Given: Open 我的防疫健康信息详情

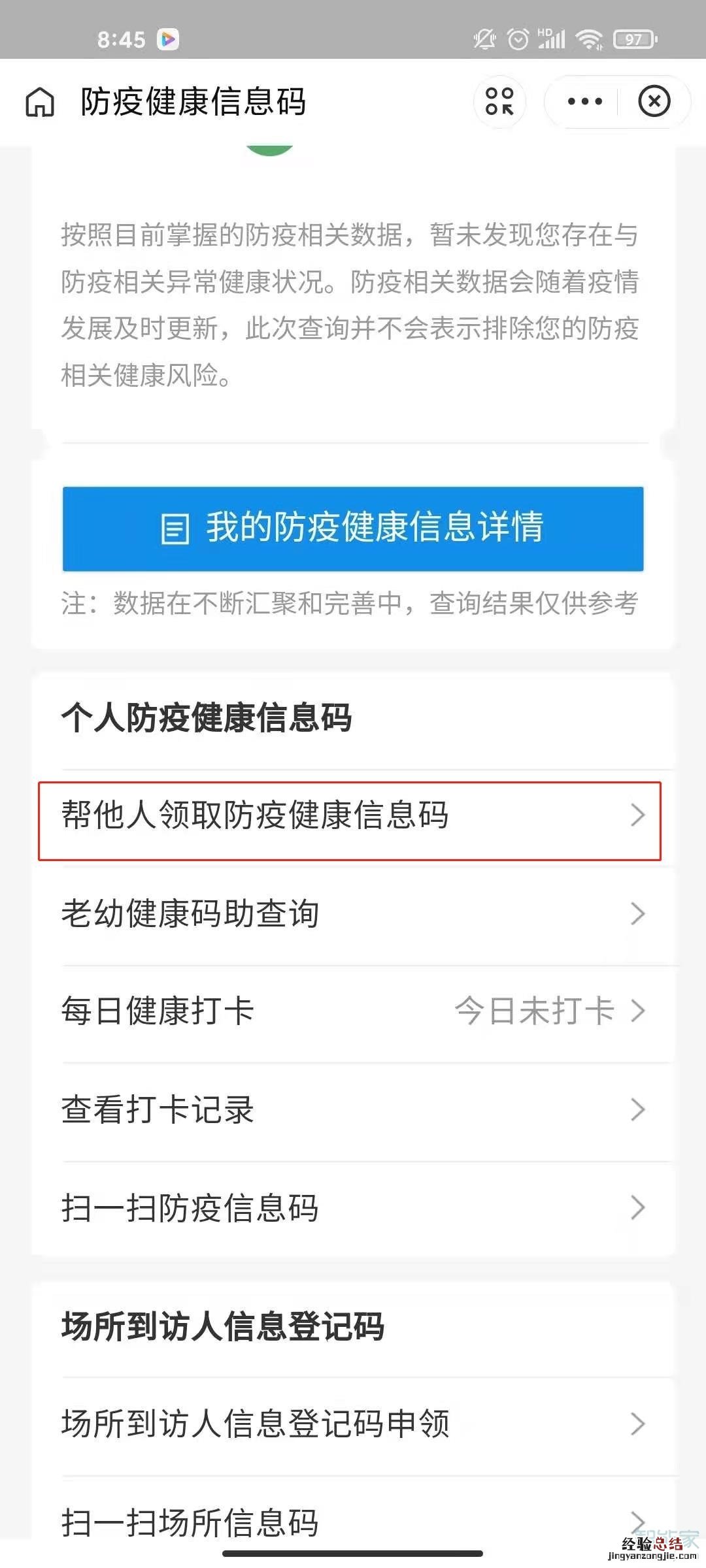Looking at the screenshot, I should [353, 528].
